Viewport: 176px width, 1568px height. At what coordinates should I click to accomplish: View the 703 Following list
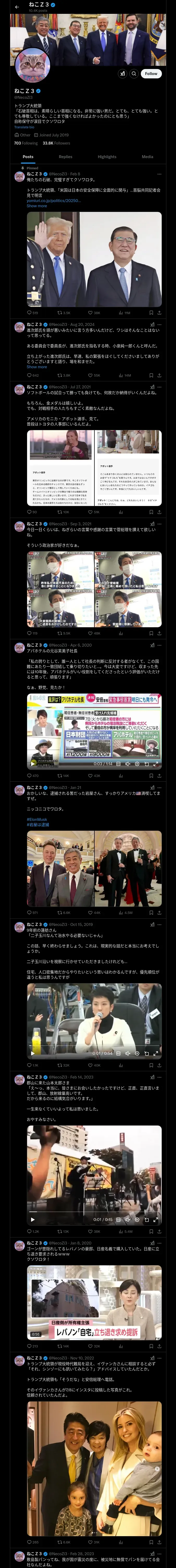pyautogui.click(x=26, y=143)
